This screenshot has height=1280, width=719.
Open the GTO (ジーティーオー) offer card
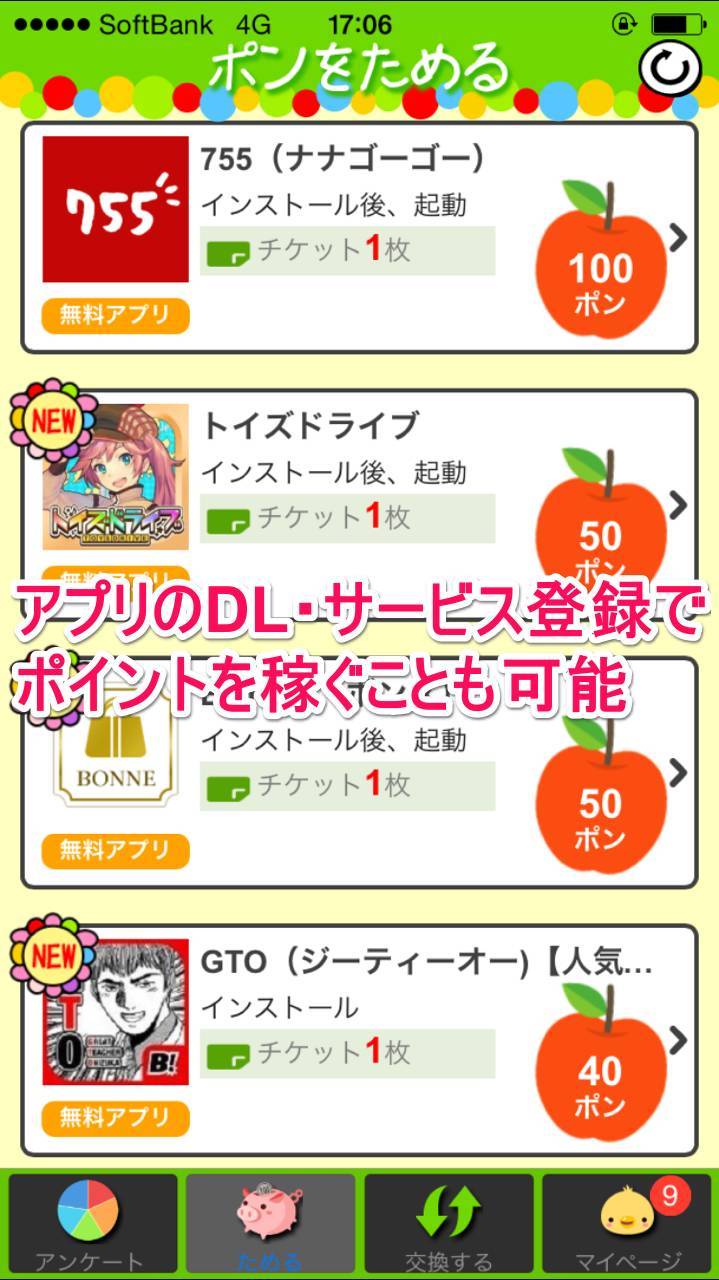358,1040
